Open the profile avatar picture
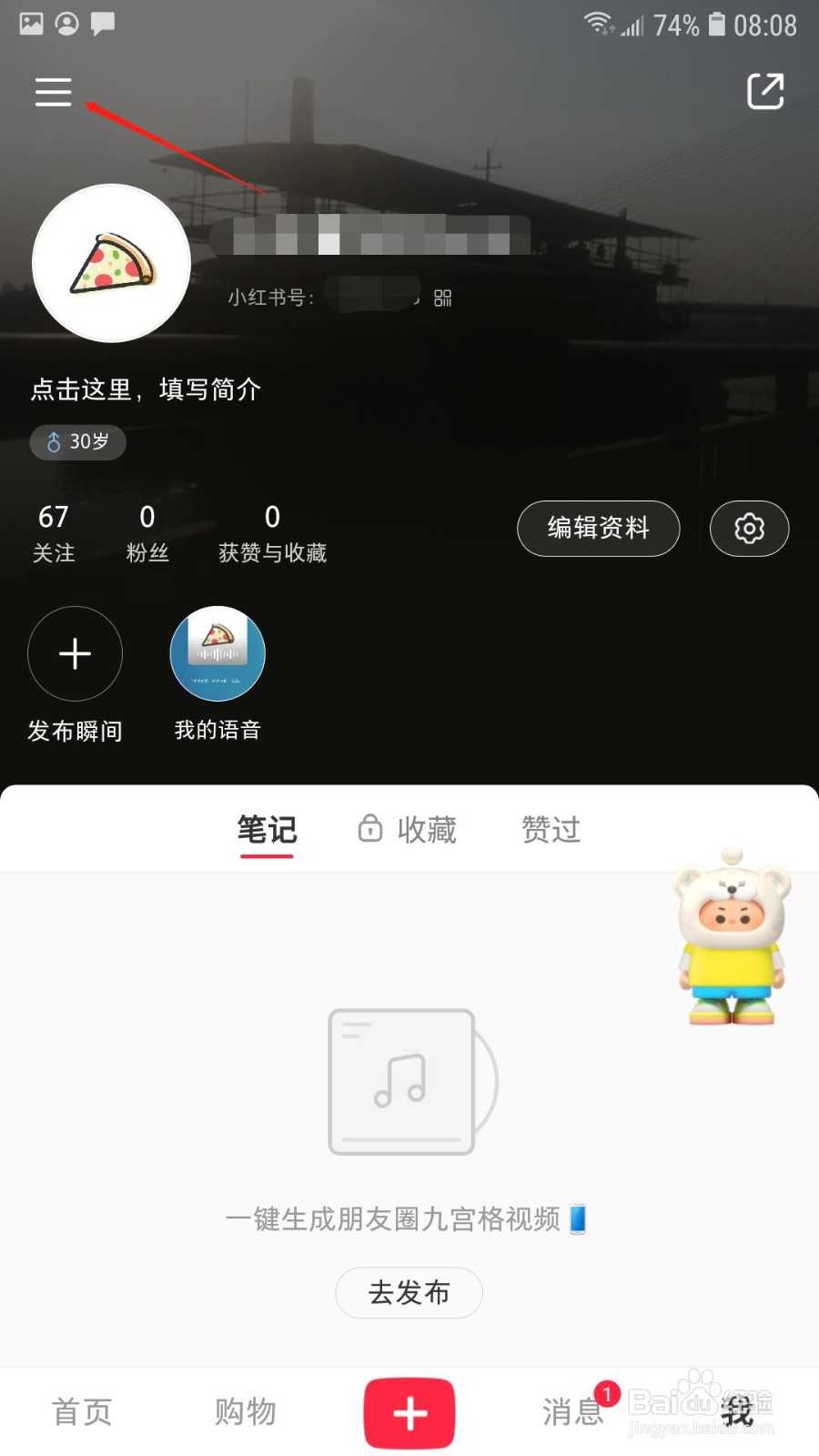Viewport: 819px width, 1456px height. pos(111,263)
